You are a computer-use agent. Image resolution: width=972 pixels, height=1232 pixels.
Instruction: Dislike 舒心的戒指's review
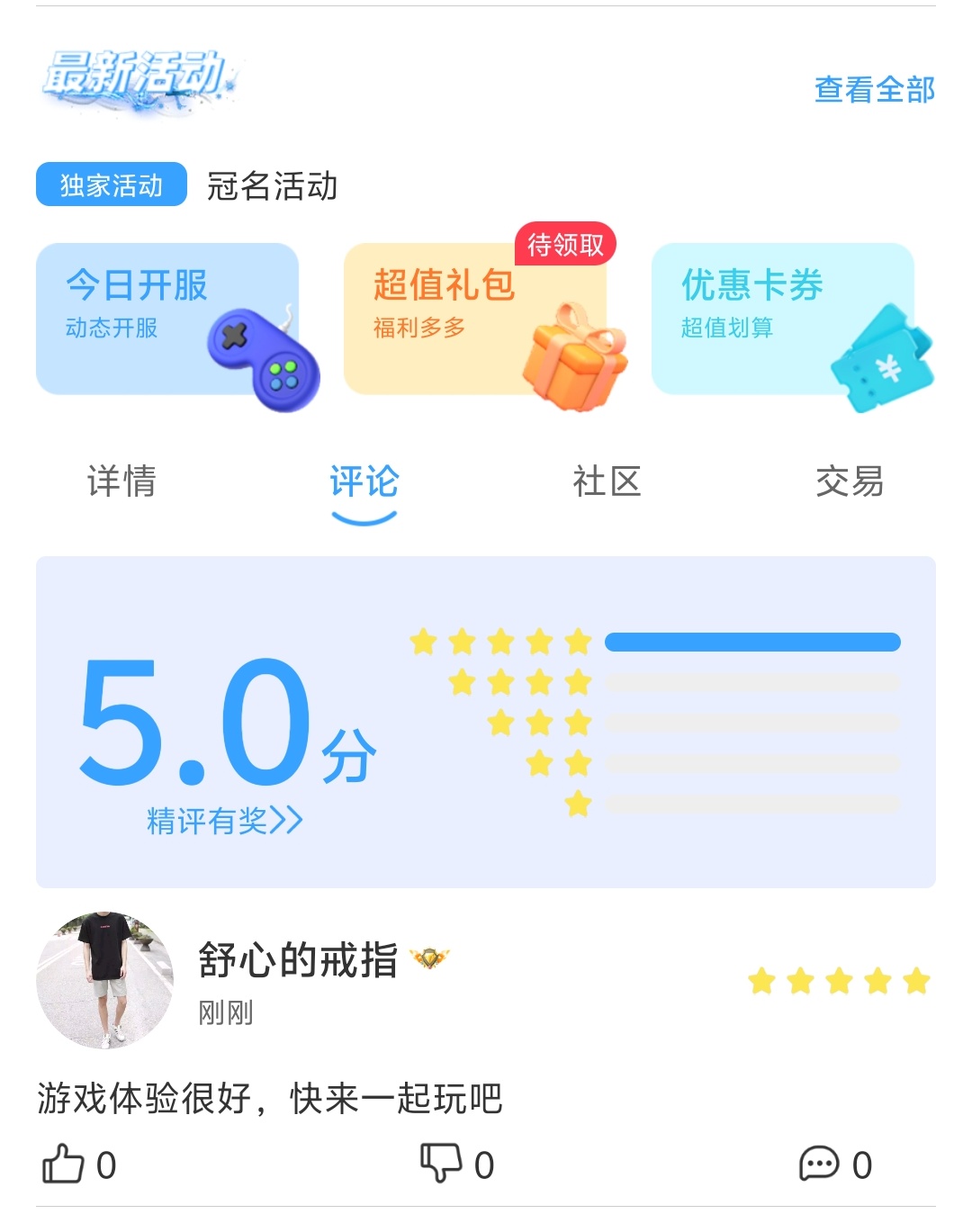coord(442,1165)
